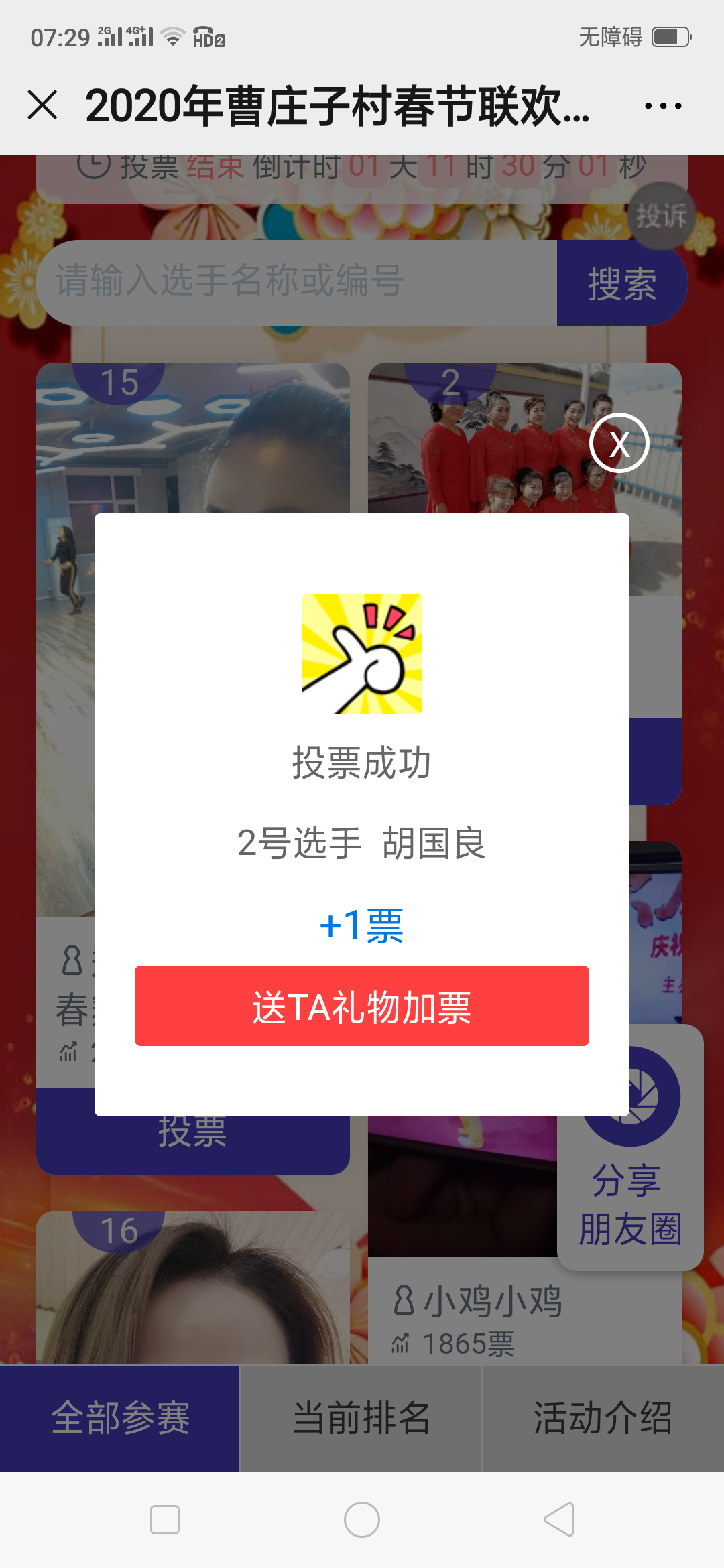The width and height of the screenshot is (724, 1568).
Task: Open 活动介绍 tab
Action: [603, 1418]
